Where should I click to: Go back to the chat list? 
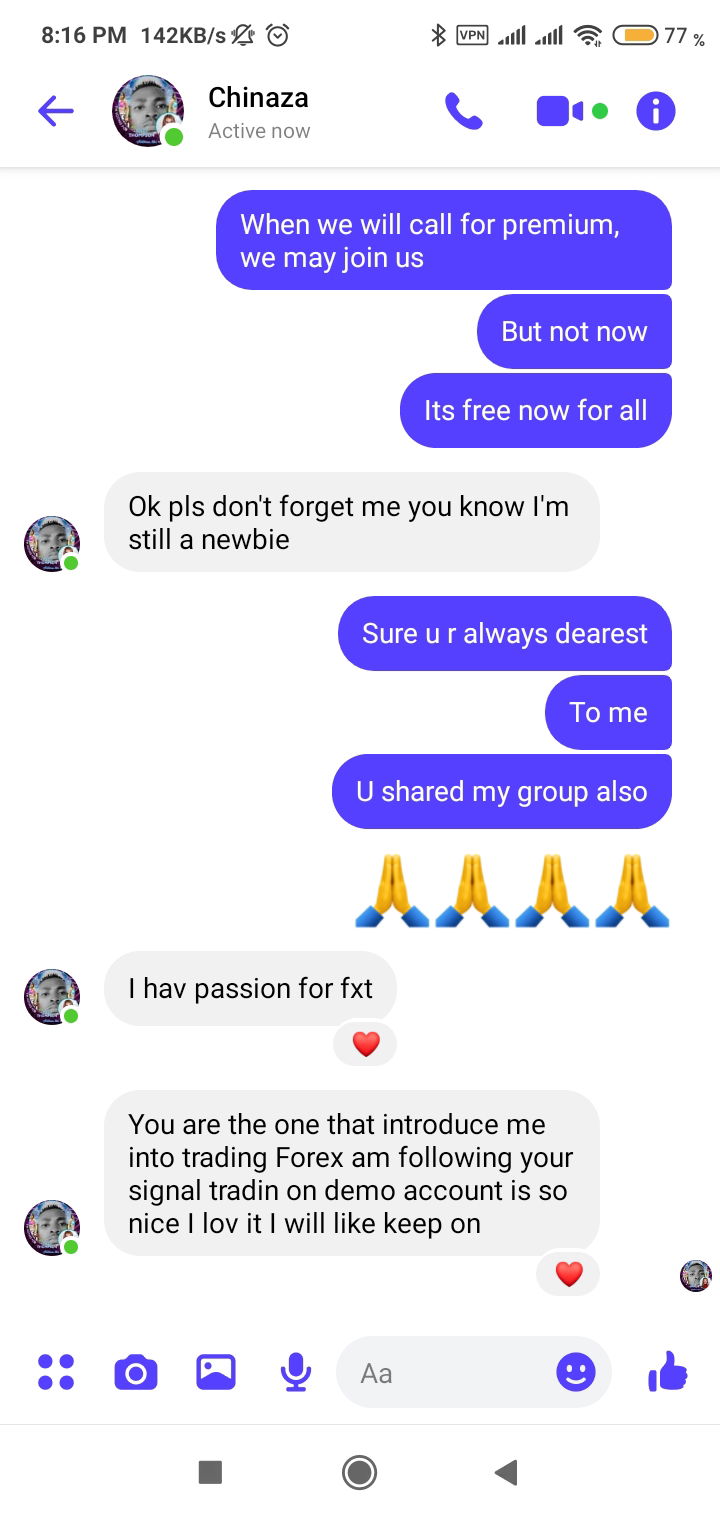pos(56,111)
